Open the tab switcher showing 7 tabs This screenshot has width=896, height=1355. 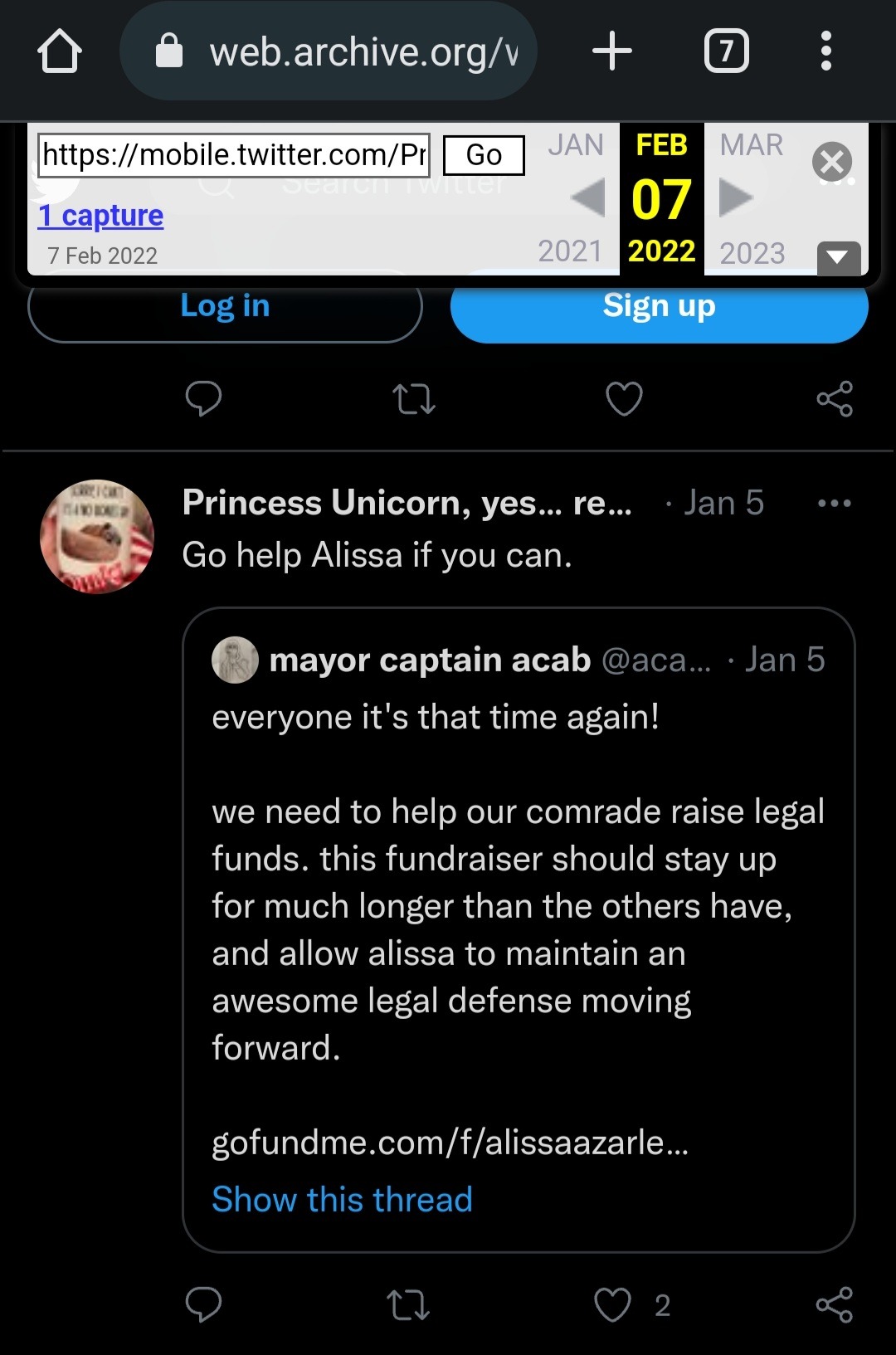pyautogui.click(x=726, y=51)
